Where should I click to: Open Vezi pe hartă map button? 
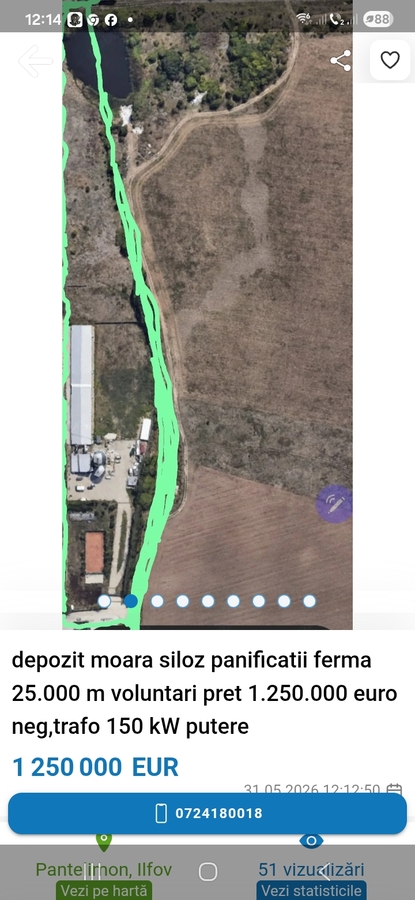point(104,890)
